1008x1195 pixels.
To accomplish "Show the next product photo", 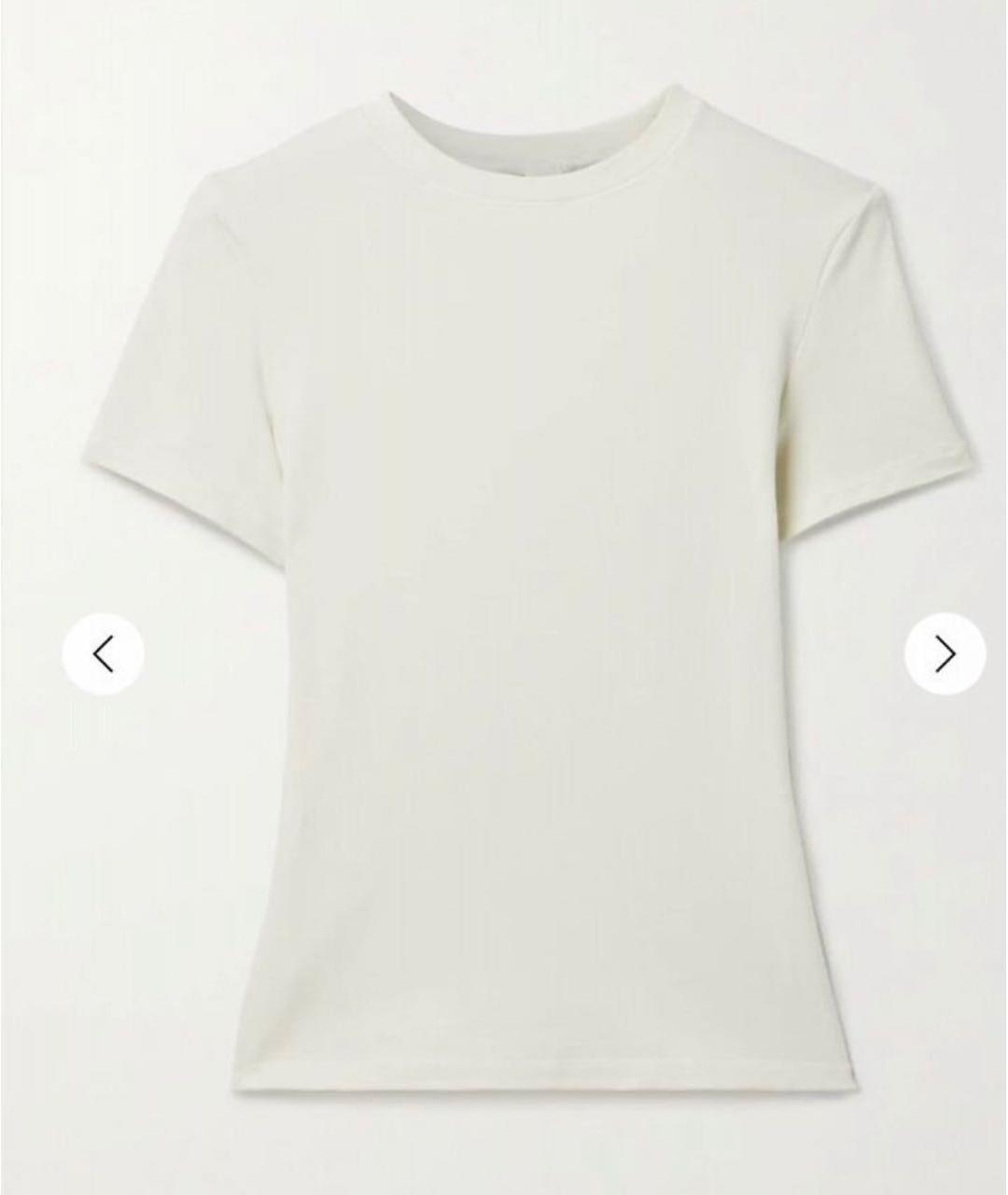I will point(945,654).
